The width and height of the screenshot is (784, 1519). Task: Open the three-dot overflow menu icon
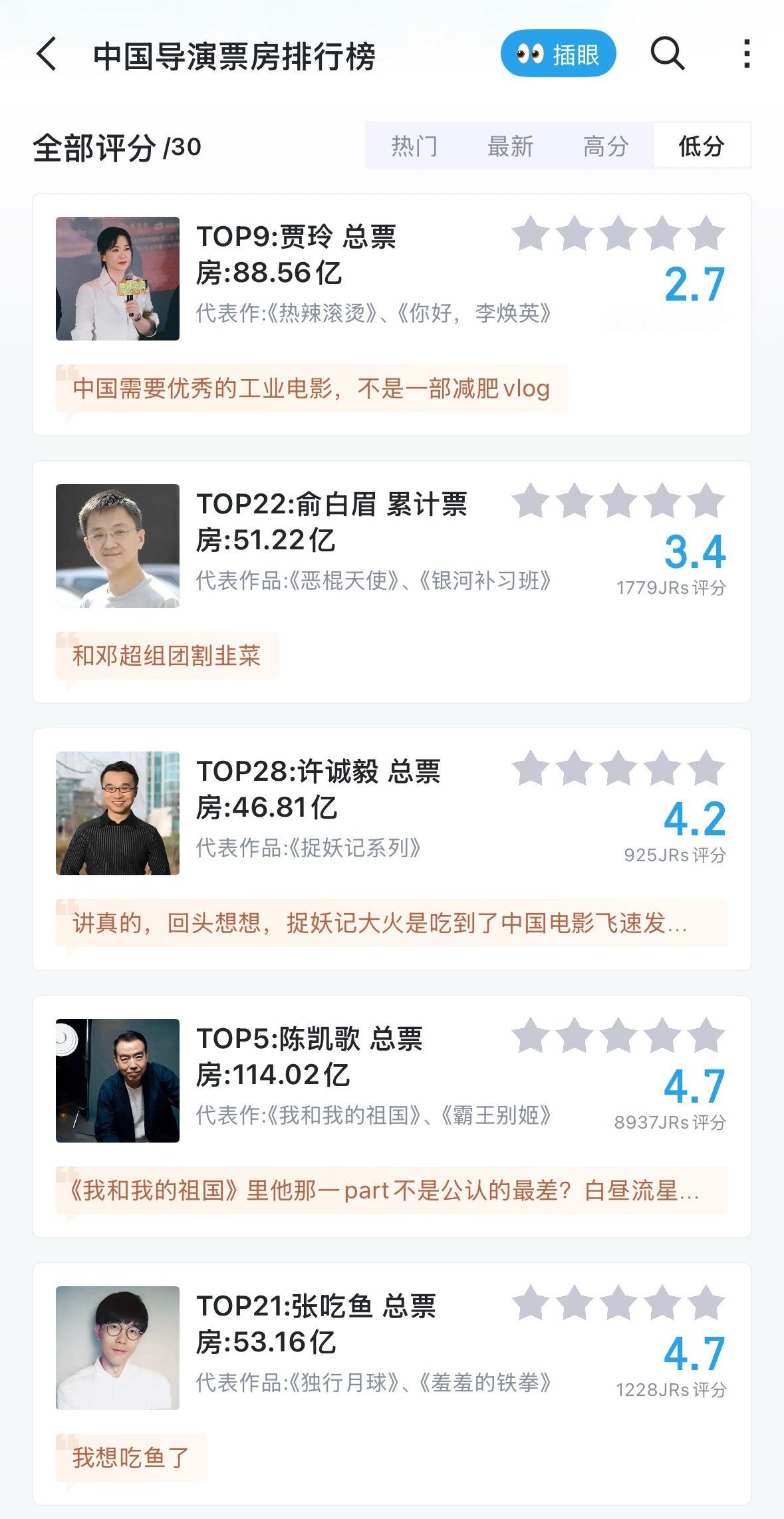pos(749,55)
